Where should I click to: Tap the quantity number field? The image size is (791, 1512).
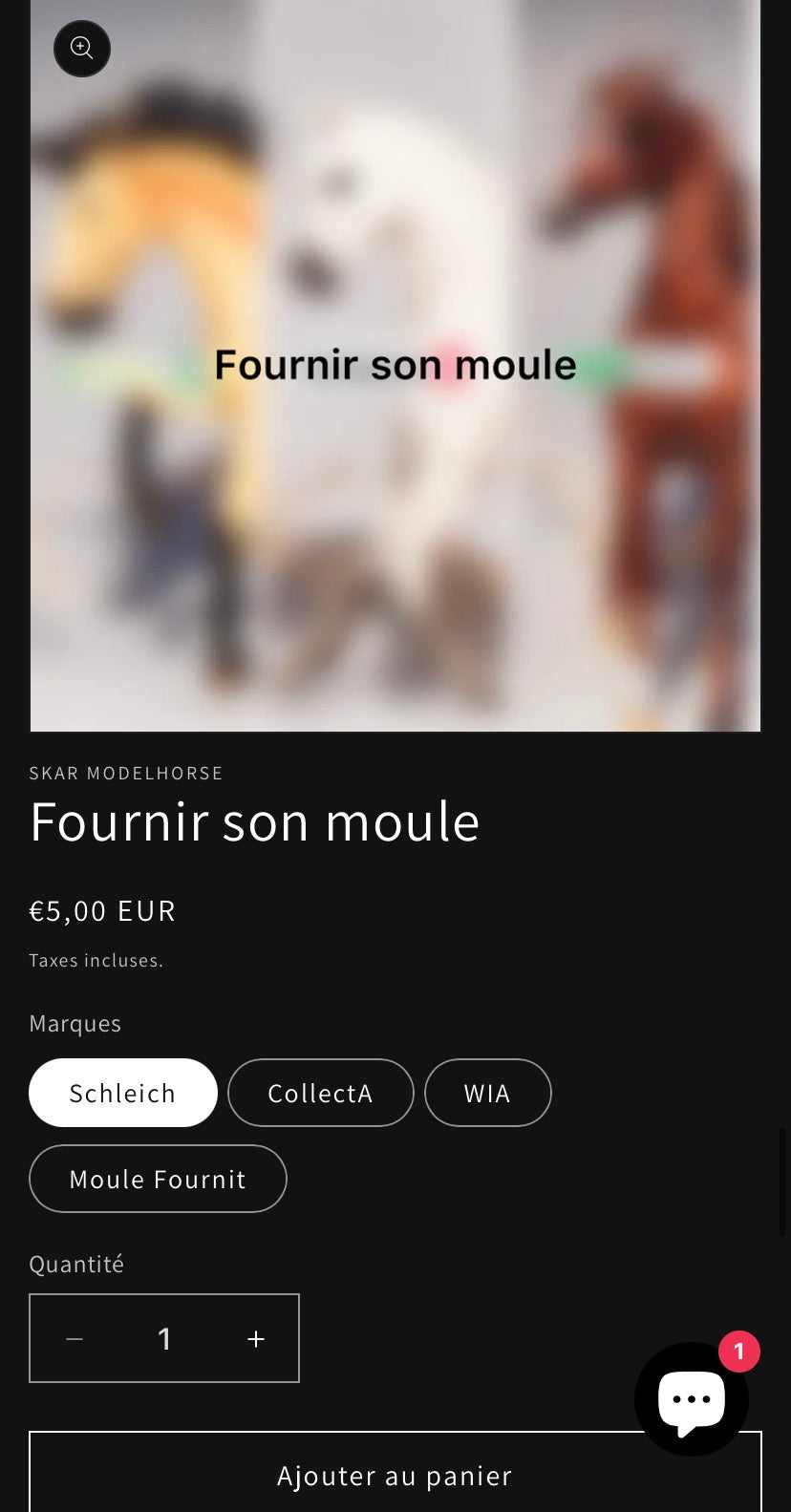click(x=164, y=1339)
